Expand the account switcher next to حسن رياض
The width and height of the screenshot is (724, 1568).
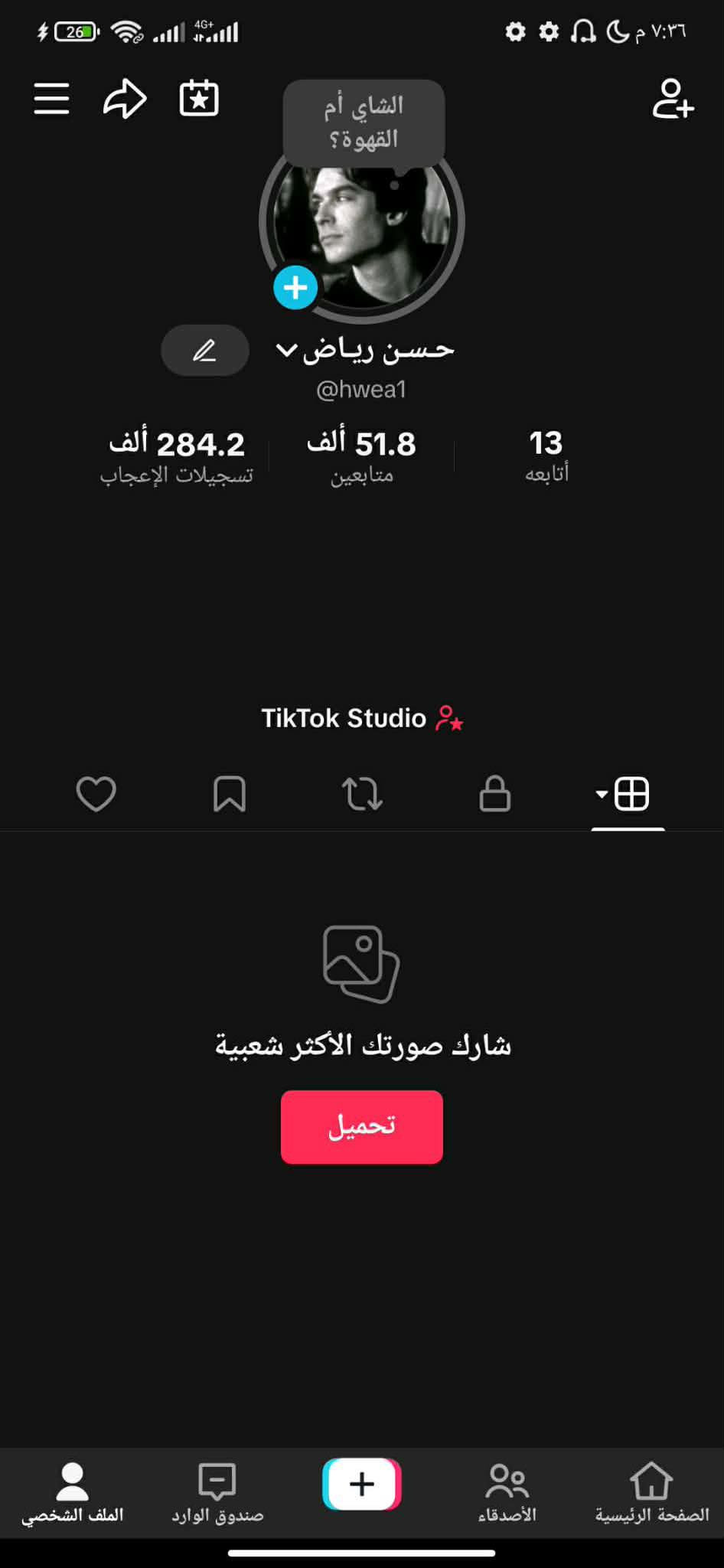(286, 350)
